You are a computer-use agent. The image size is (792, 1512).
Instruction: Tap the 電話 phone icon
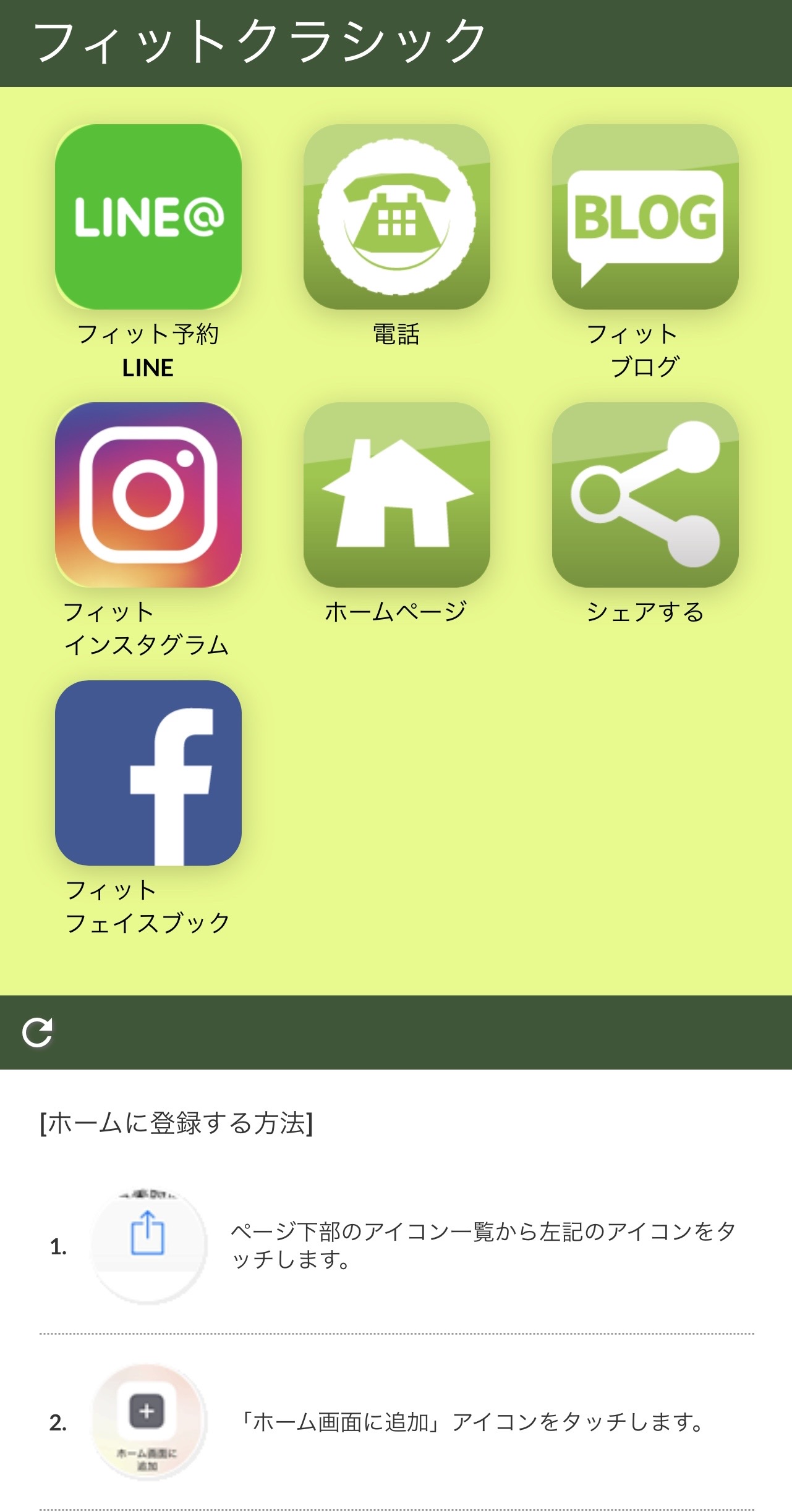pos(397,217)
